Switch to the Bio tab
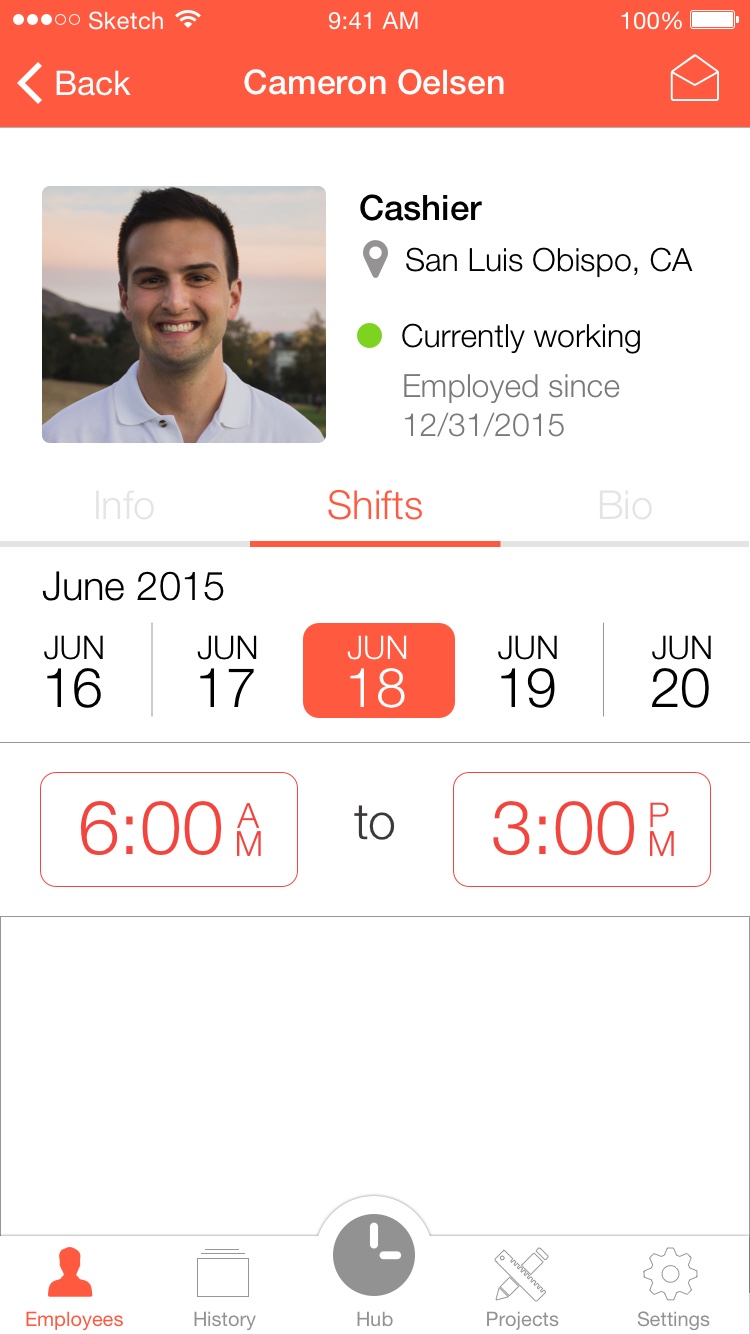750x1334 pixels. [625, 506]
